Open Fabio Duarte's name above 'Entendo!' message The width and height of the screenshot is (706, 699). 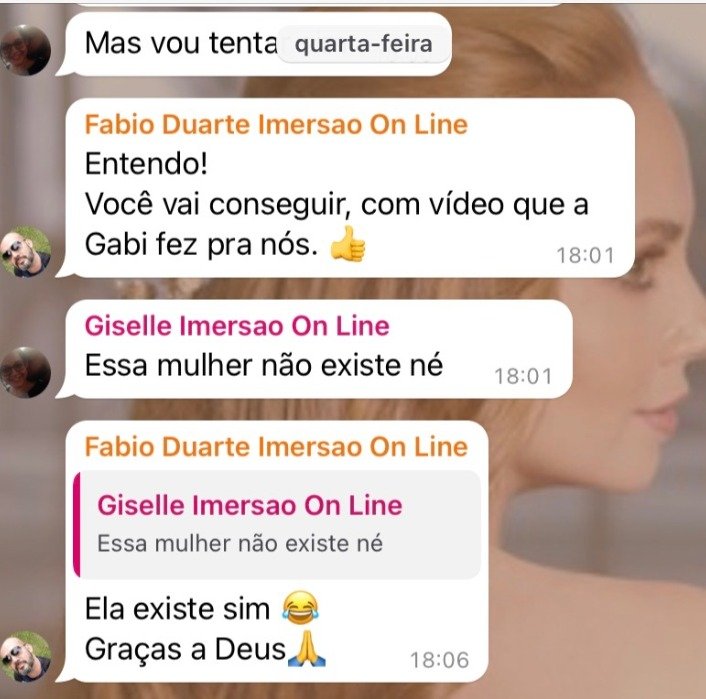pos(276,125)
